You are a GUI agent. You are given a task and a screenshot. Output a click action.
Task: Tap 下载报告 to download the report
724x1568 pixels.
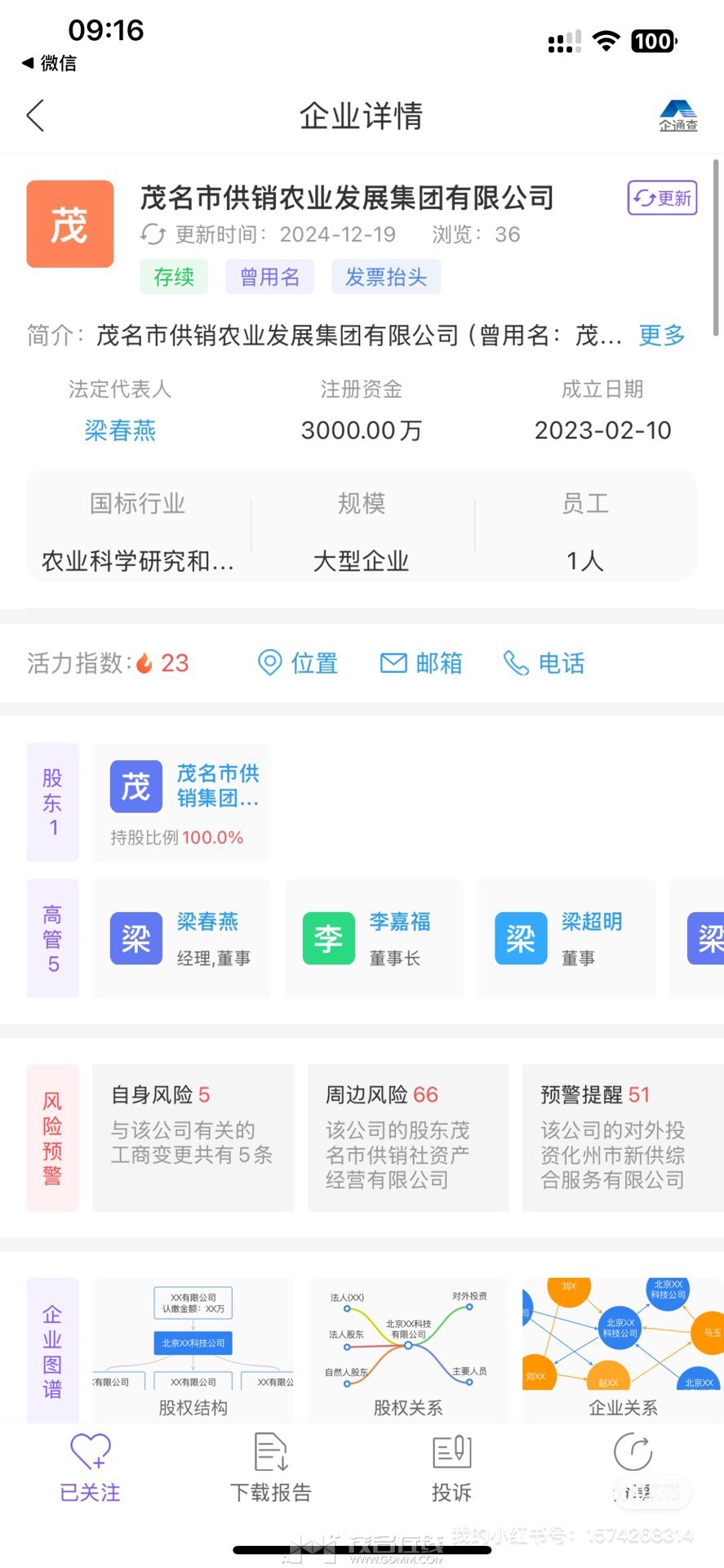click(271, 1468)
